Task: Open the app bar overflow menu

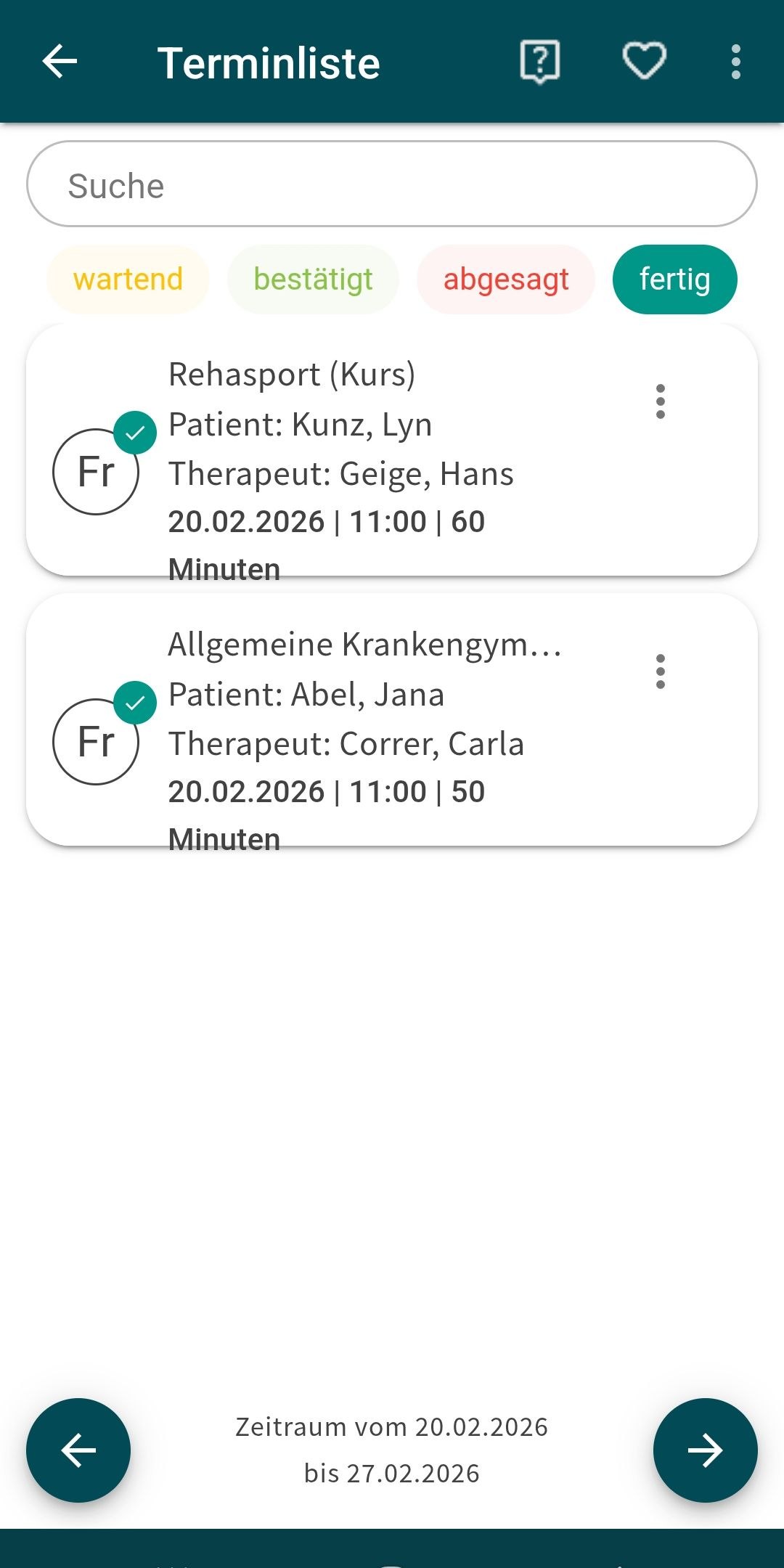Action: click(x=735, y=62)
